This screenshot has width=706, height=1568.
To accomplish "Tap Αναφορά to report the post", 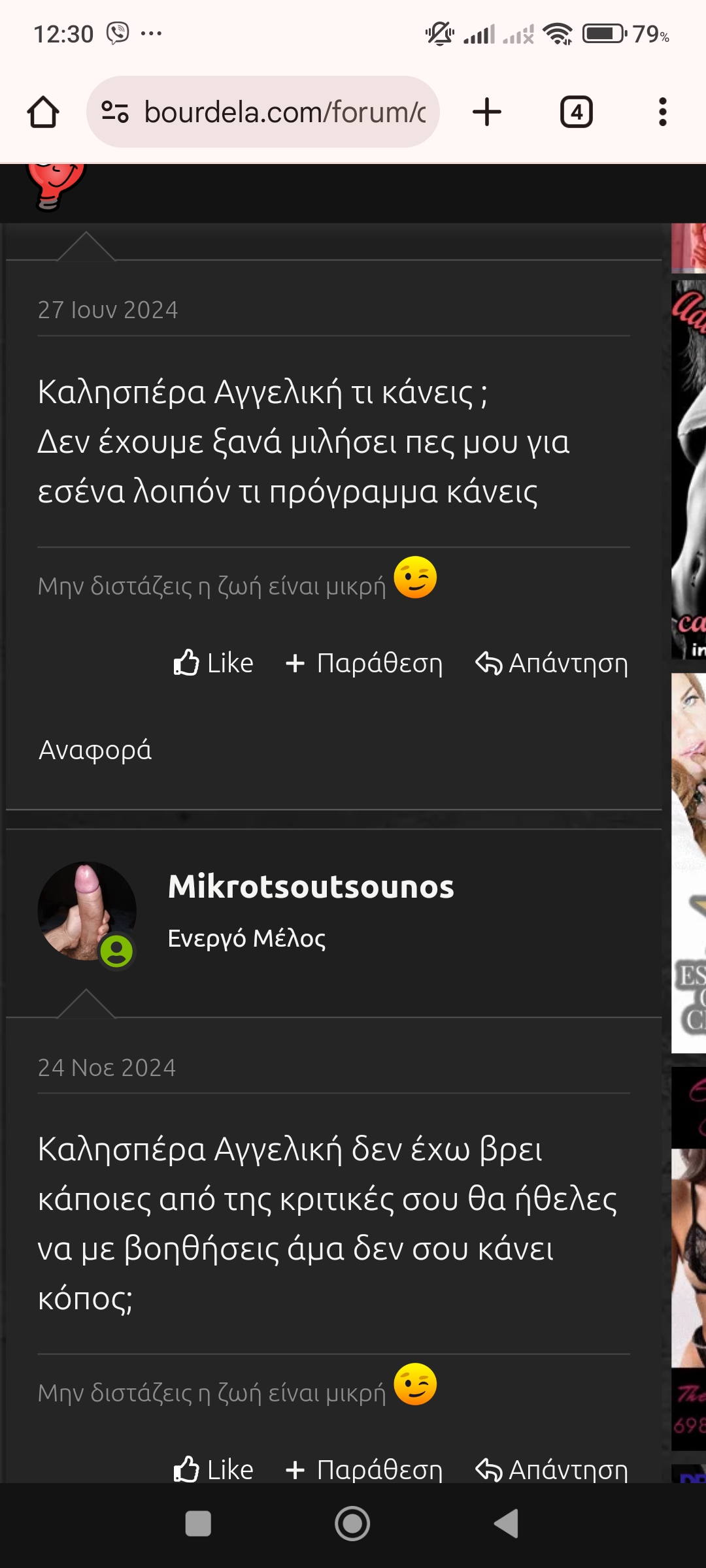I will point(95,750).
